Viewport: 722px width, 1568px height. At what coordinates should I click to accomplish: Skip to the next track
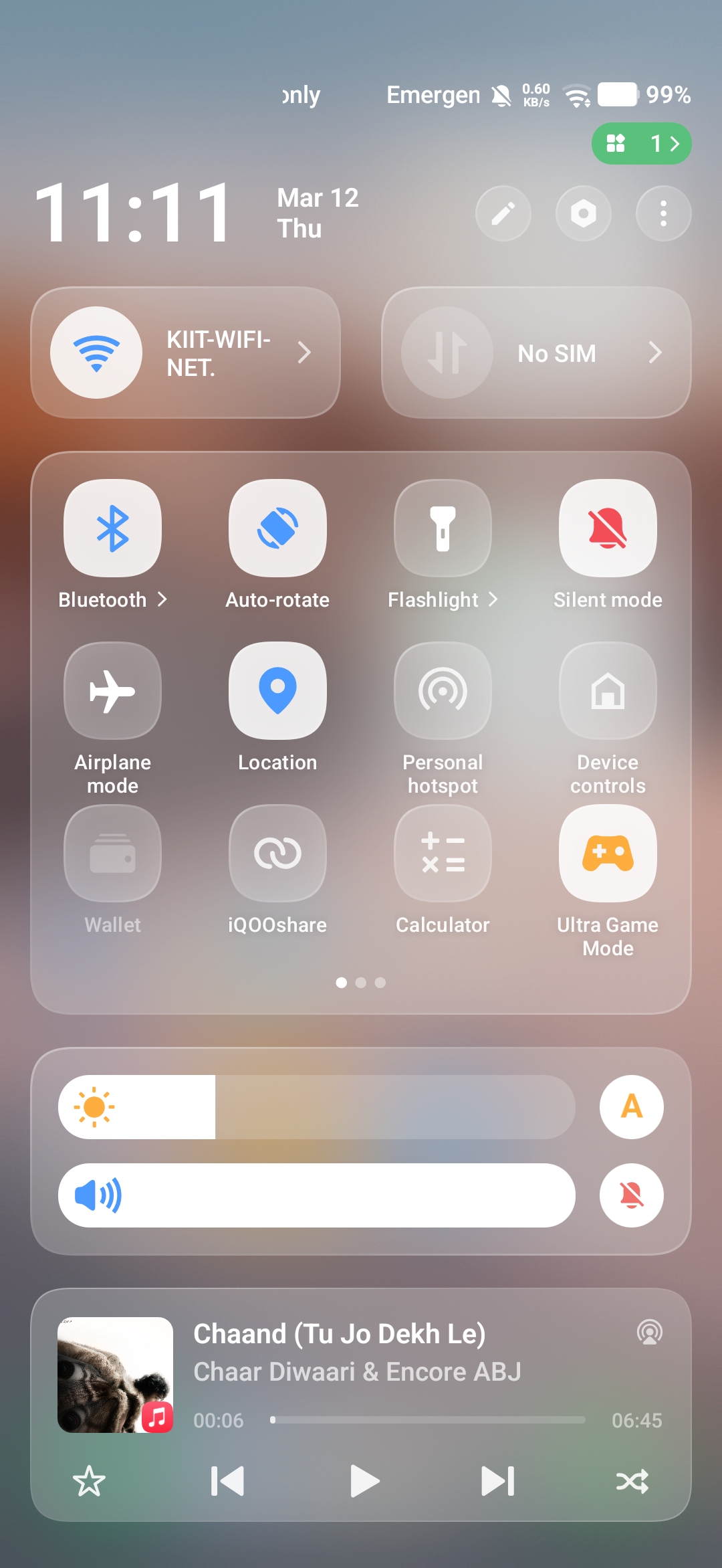[x=498, y=1481]
